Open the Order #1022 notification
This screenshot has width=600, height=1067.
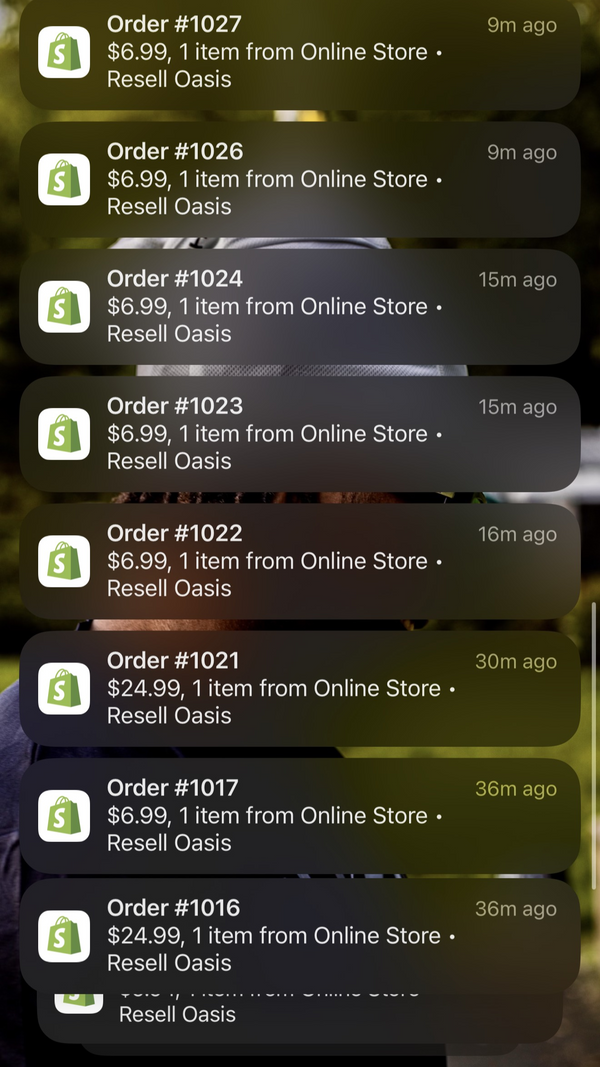click(x=300, y=560)
